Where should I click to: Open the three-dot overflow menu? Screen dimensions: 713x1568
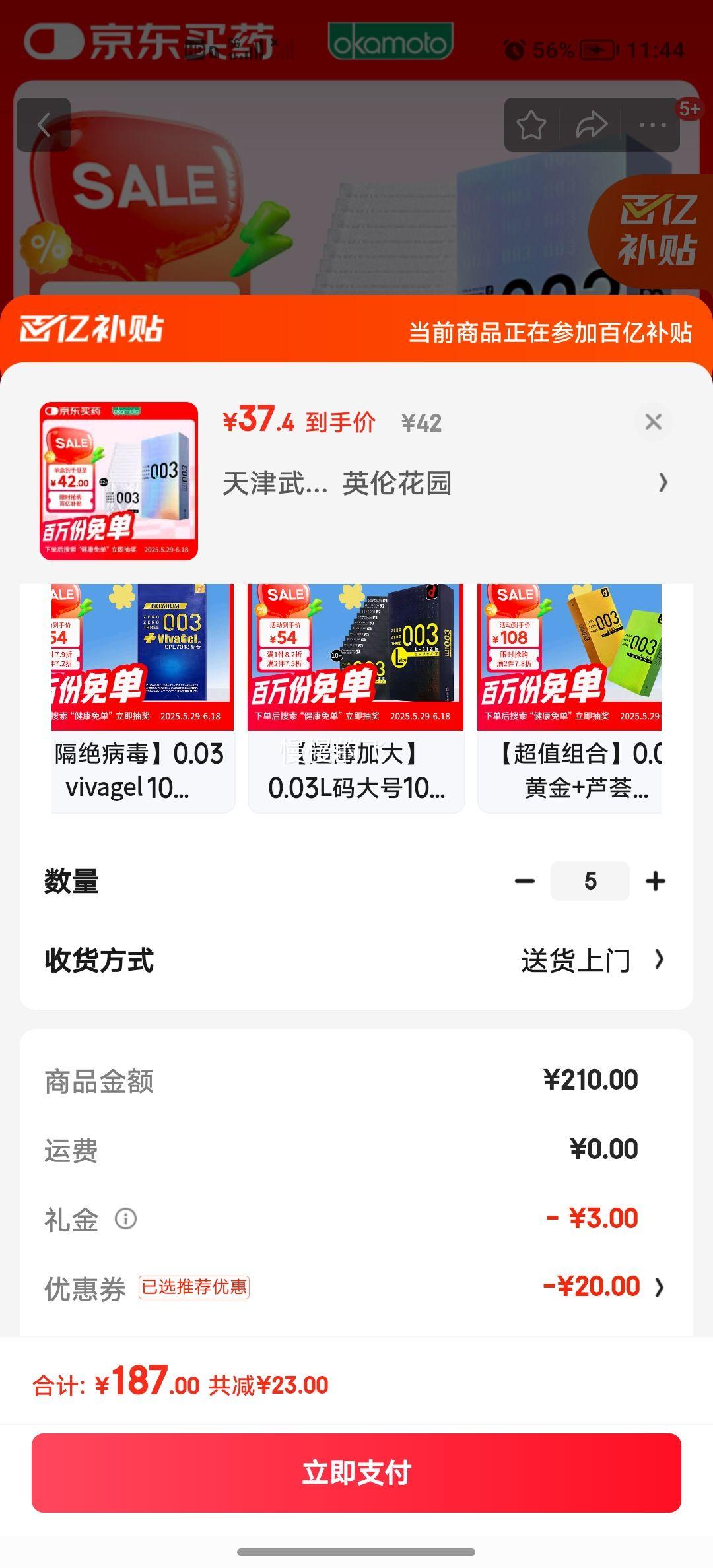652,125
